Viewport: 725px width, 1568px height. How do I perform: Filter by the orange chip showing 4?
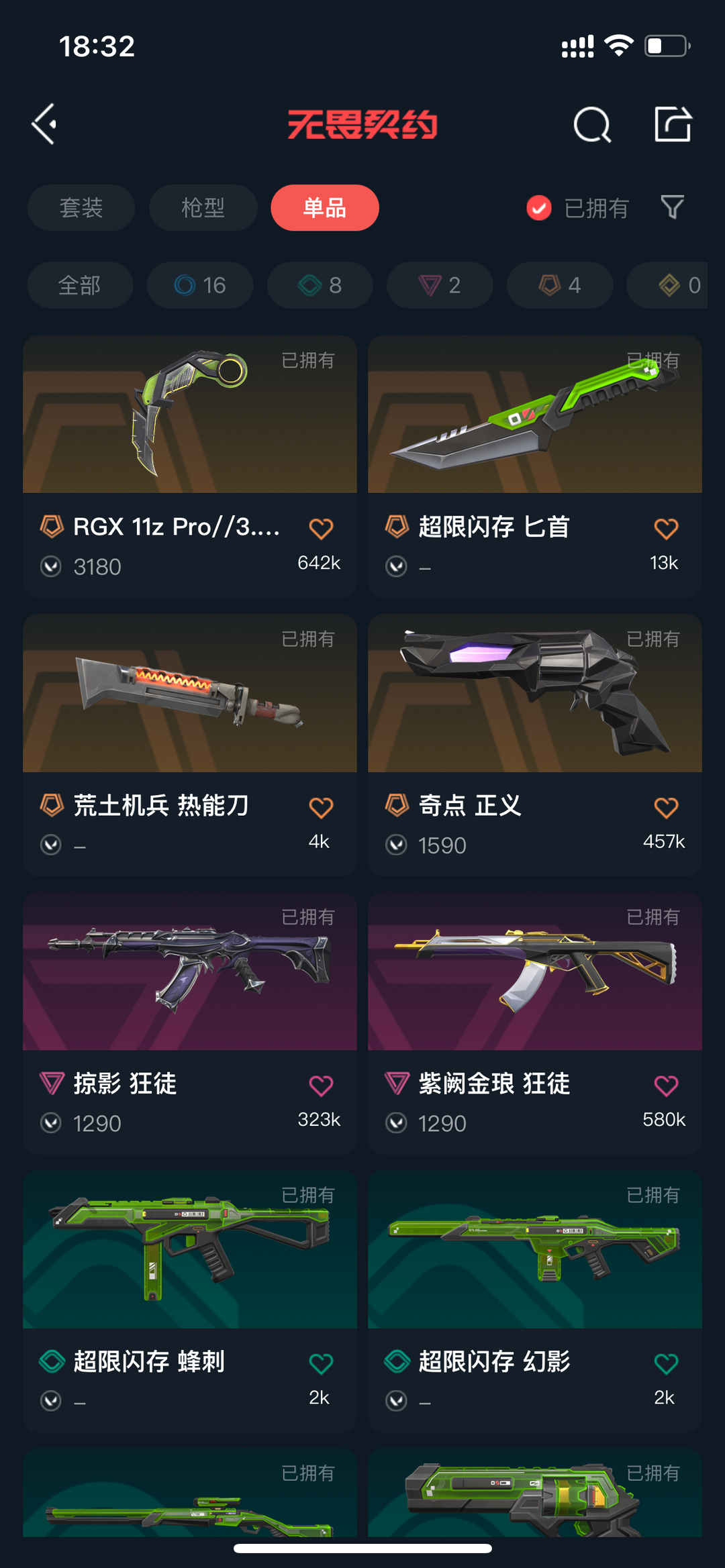click(x=560, y=285)
